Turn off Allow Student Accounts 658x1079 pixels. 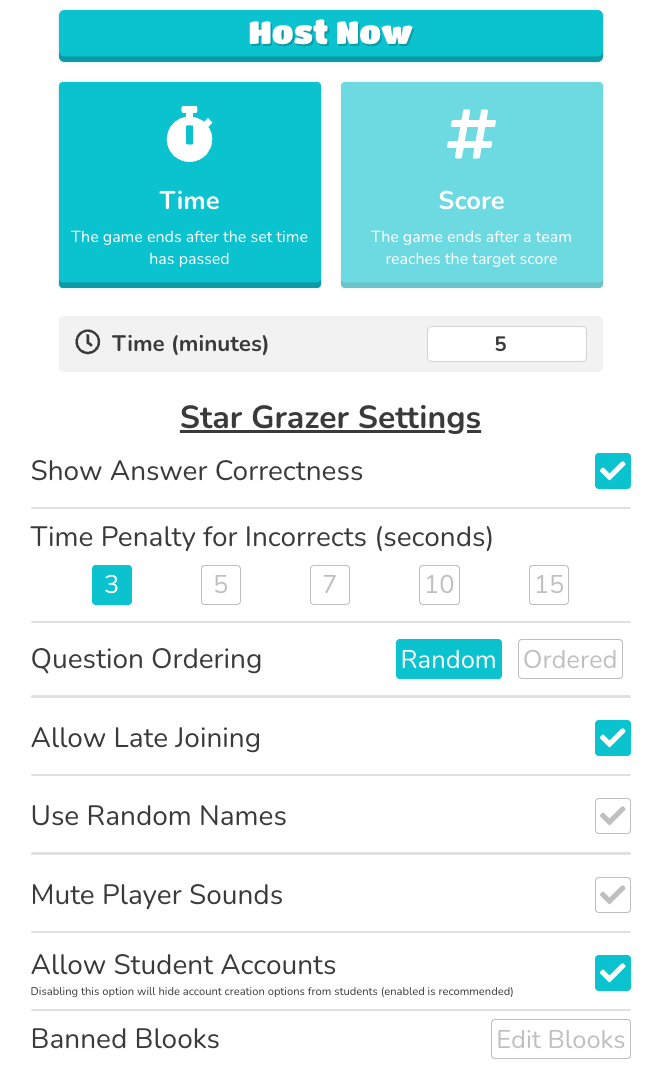(x=612, y=972)
